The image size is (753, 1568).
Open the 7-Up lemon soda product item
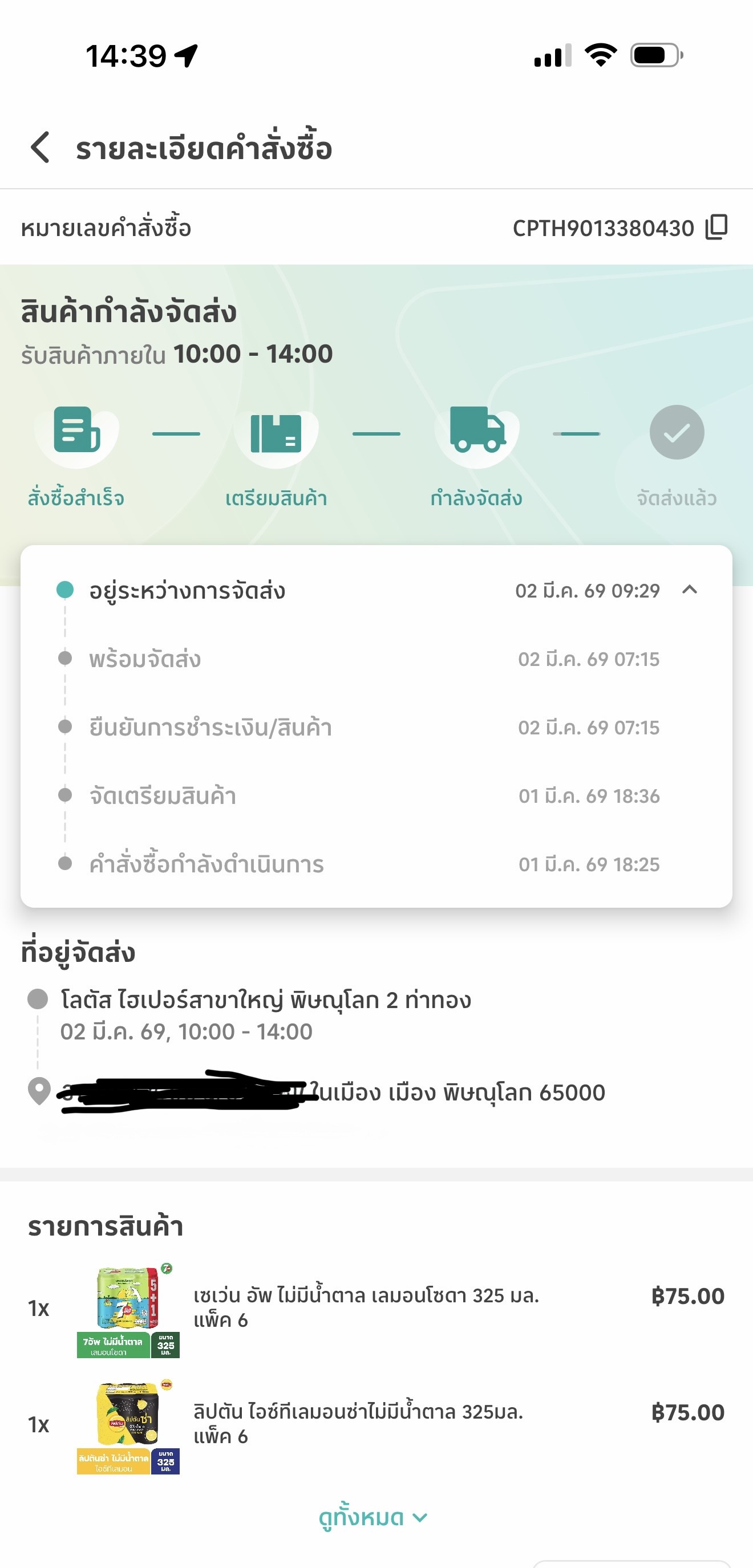pyautogui.click(x=366, y=1307)
